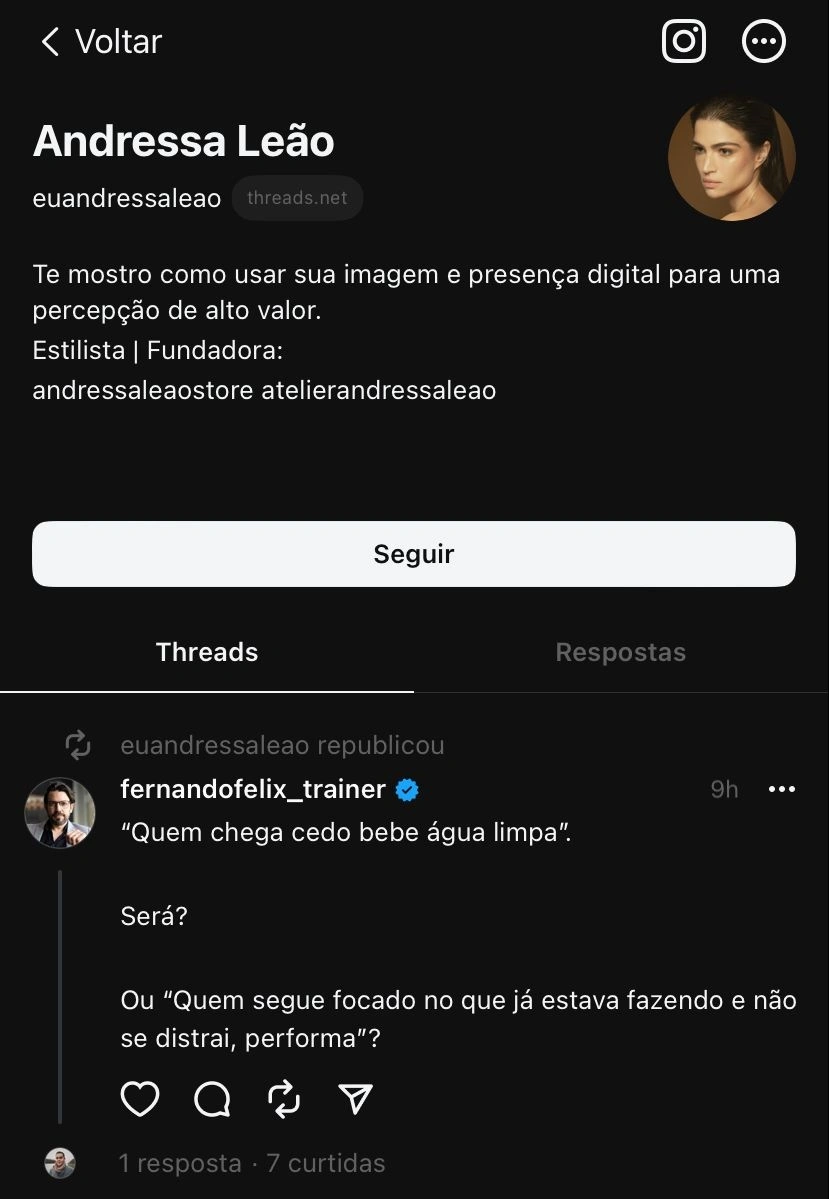Open the Instagram profile icon
The height and width of the screenshot is (1199, 829).
(684, 42)
